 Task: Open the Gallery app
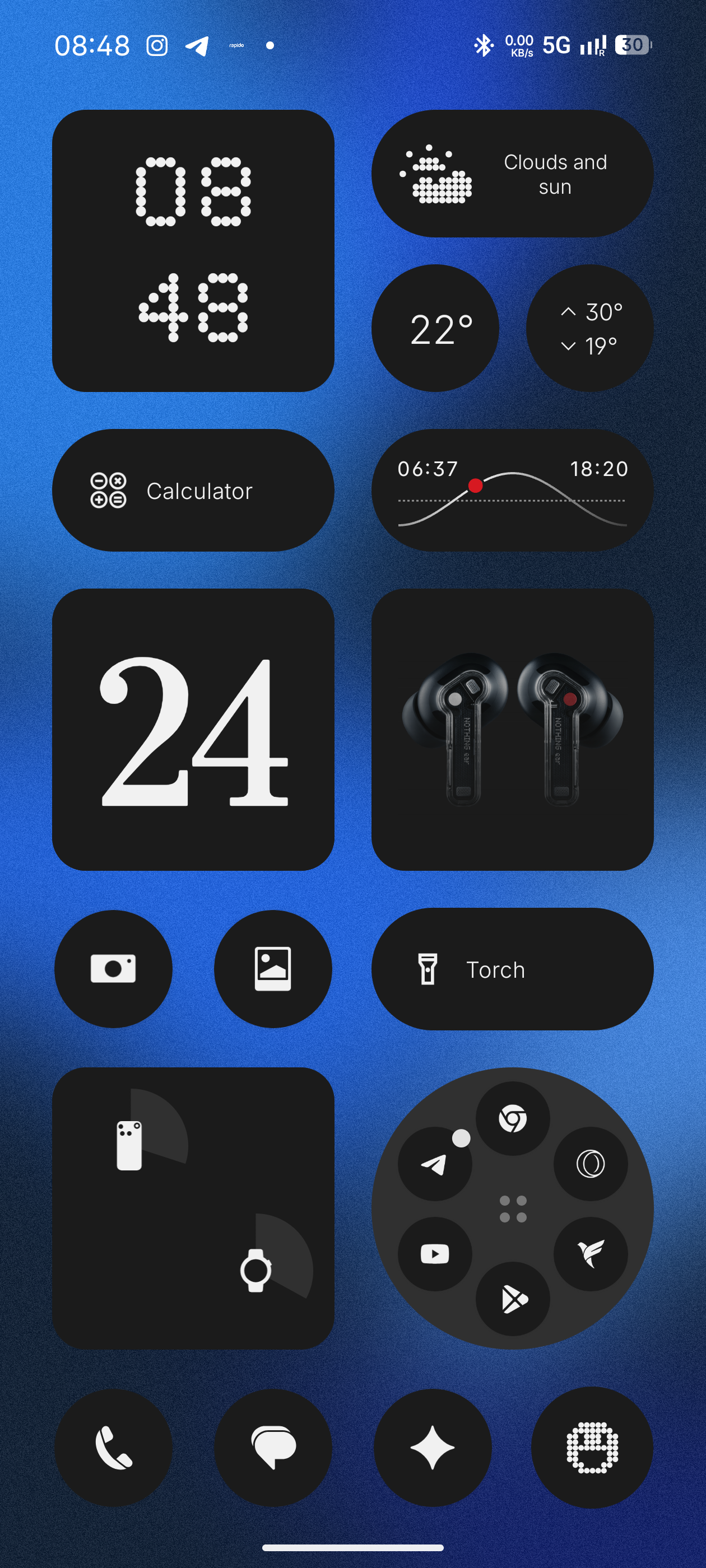click(x=273, y=968)
